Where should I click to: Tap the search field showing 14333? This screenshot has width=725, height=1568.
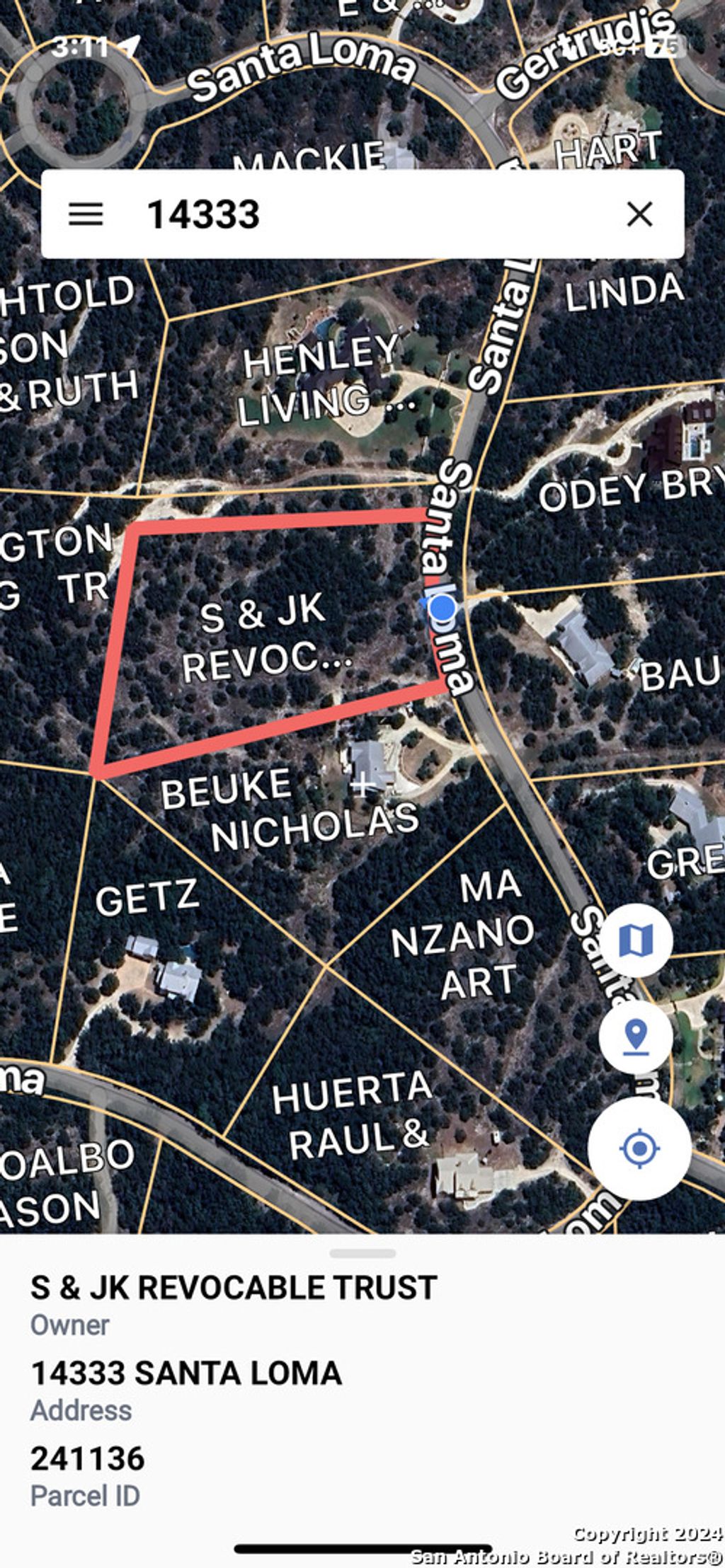point(354,214)
